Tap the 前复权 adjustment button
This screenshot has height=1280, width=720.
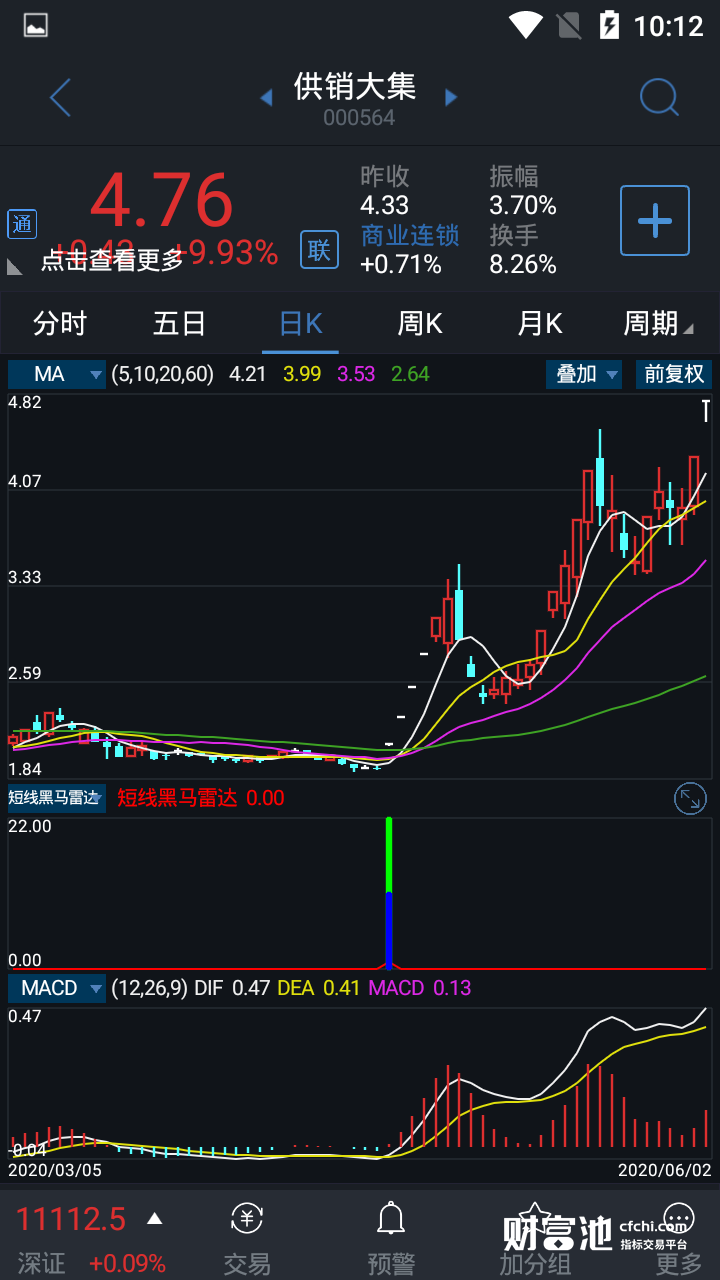(674, 374)
